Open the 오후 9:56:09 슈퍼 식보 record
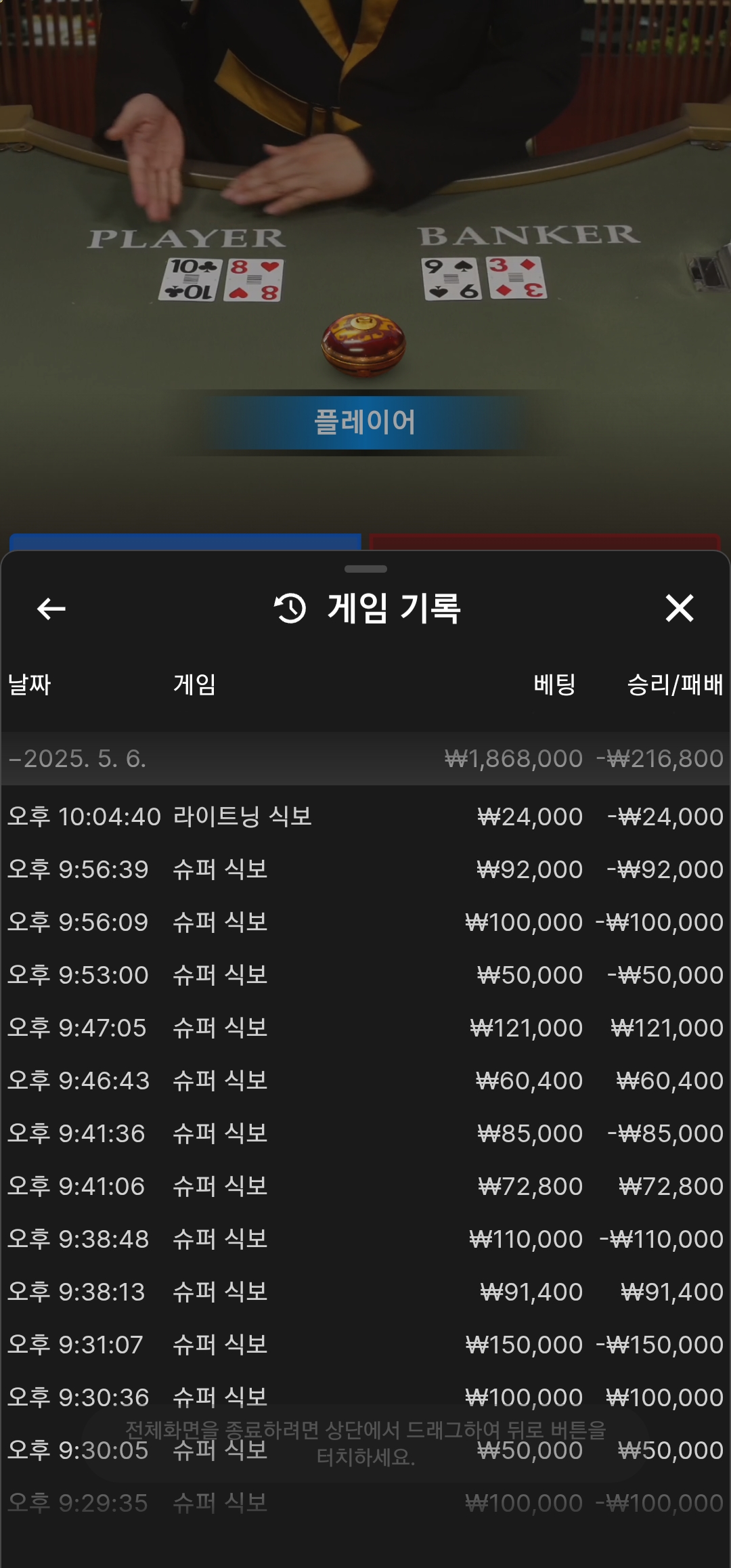 click(365, 922)
